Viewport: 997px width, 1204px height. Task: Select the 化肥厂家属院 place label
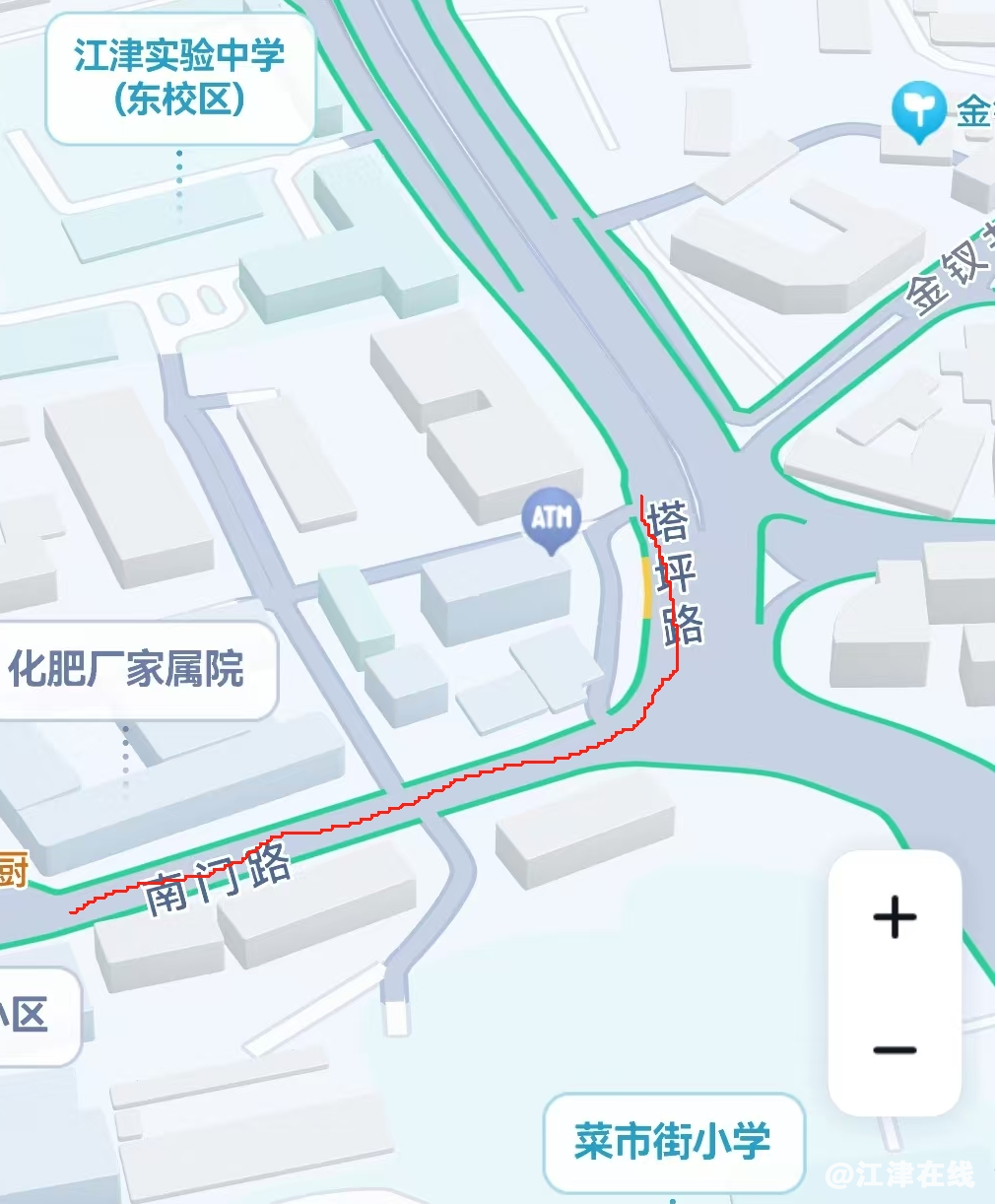point(128,670)
